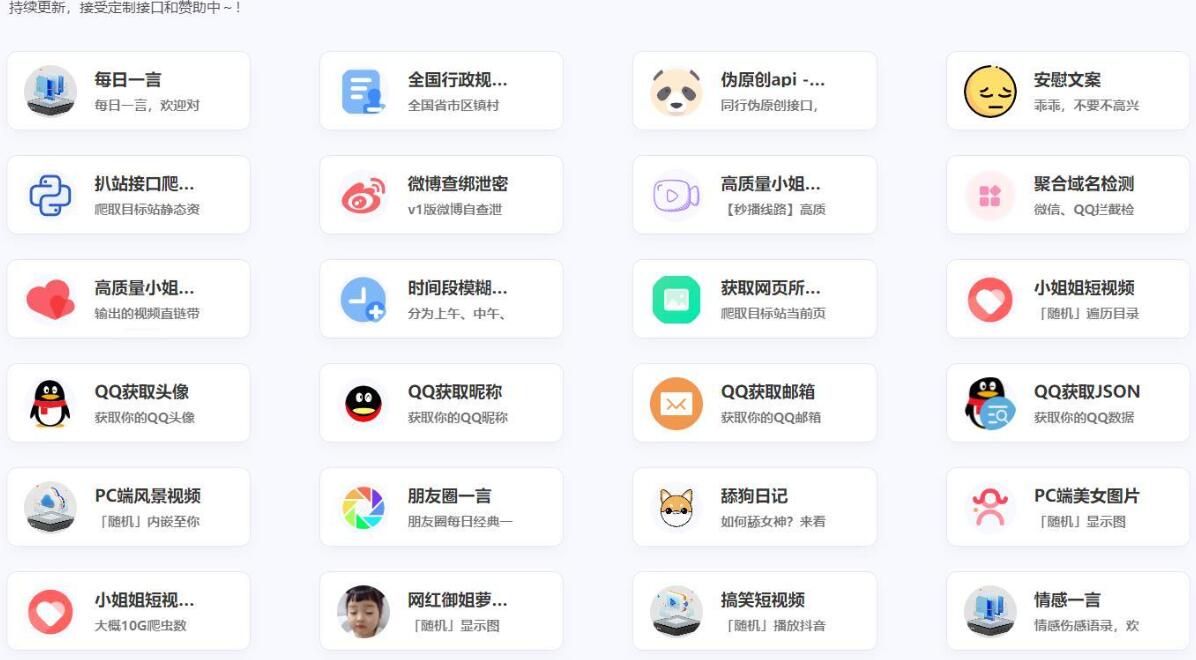Tap the QQ获取昵称 card
This screenshot has height=660, width=1196.
pyautogui.click(x=441, y=403)
